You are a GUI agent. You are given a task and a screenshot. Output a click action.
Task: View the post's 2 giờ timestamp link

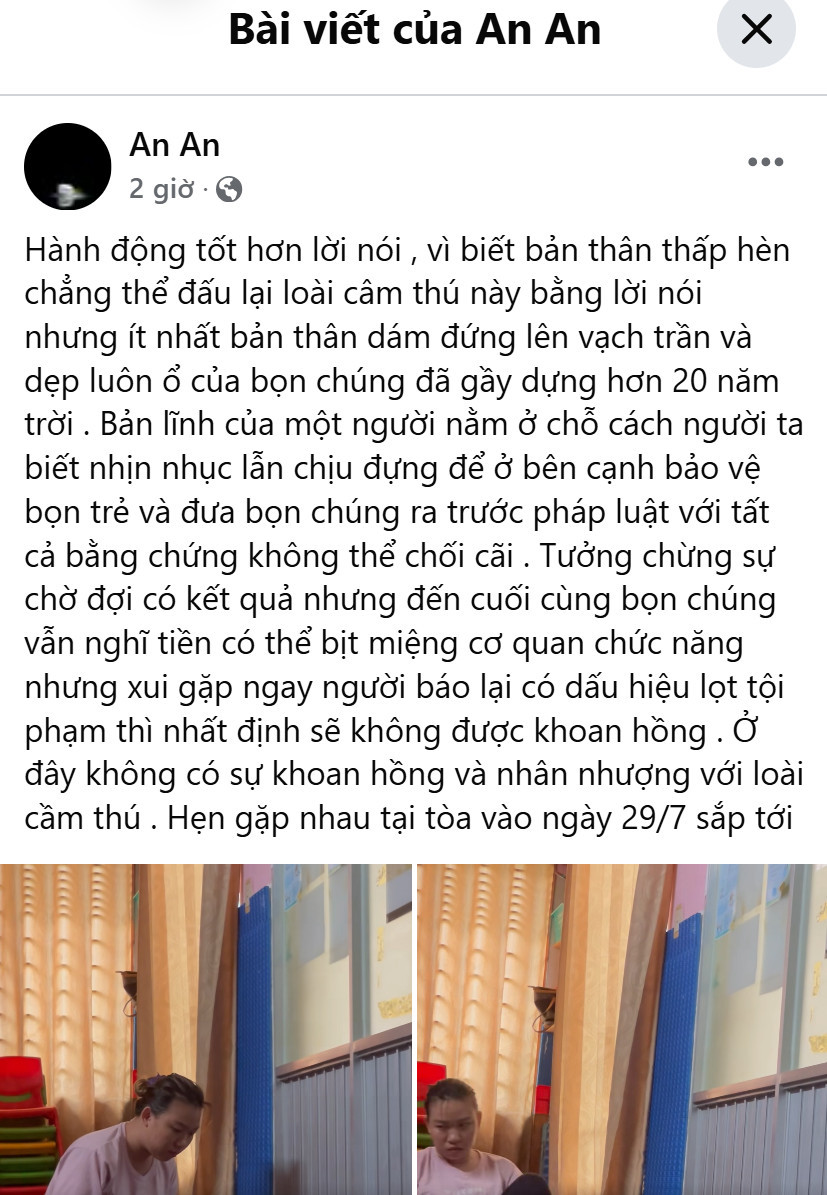(160, 189)
